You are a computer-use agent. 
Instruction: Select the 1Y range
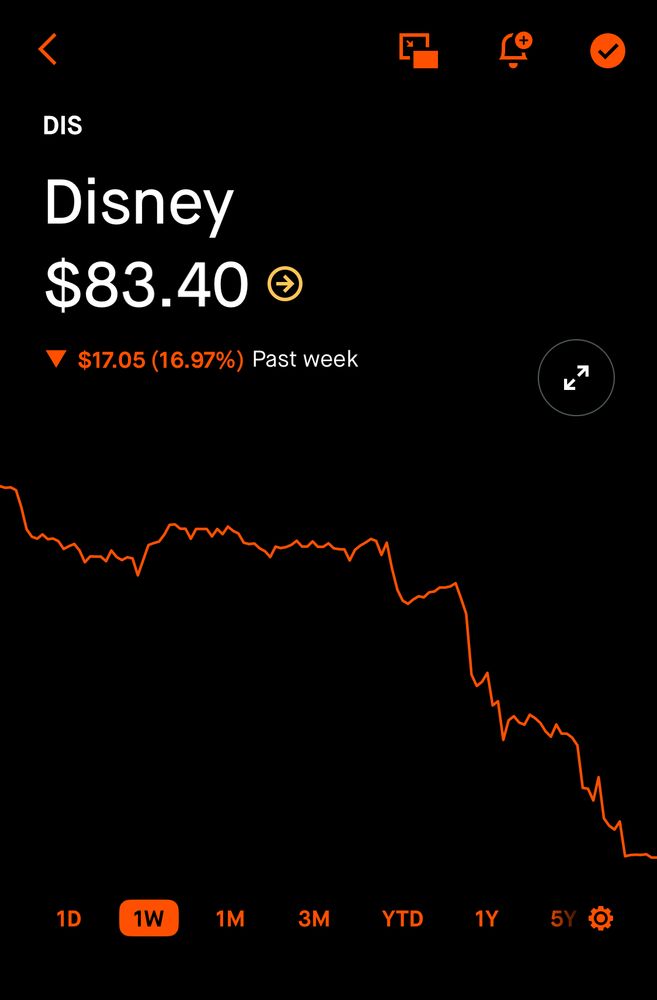click(x=486, y=918)
